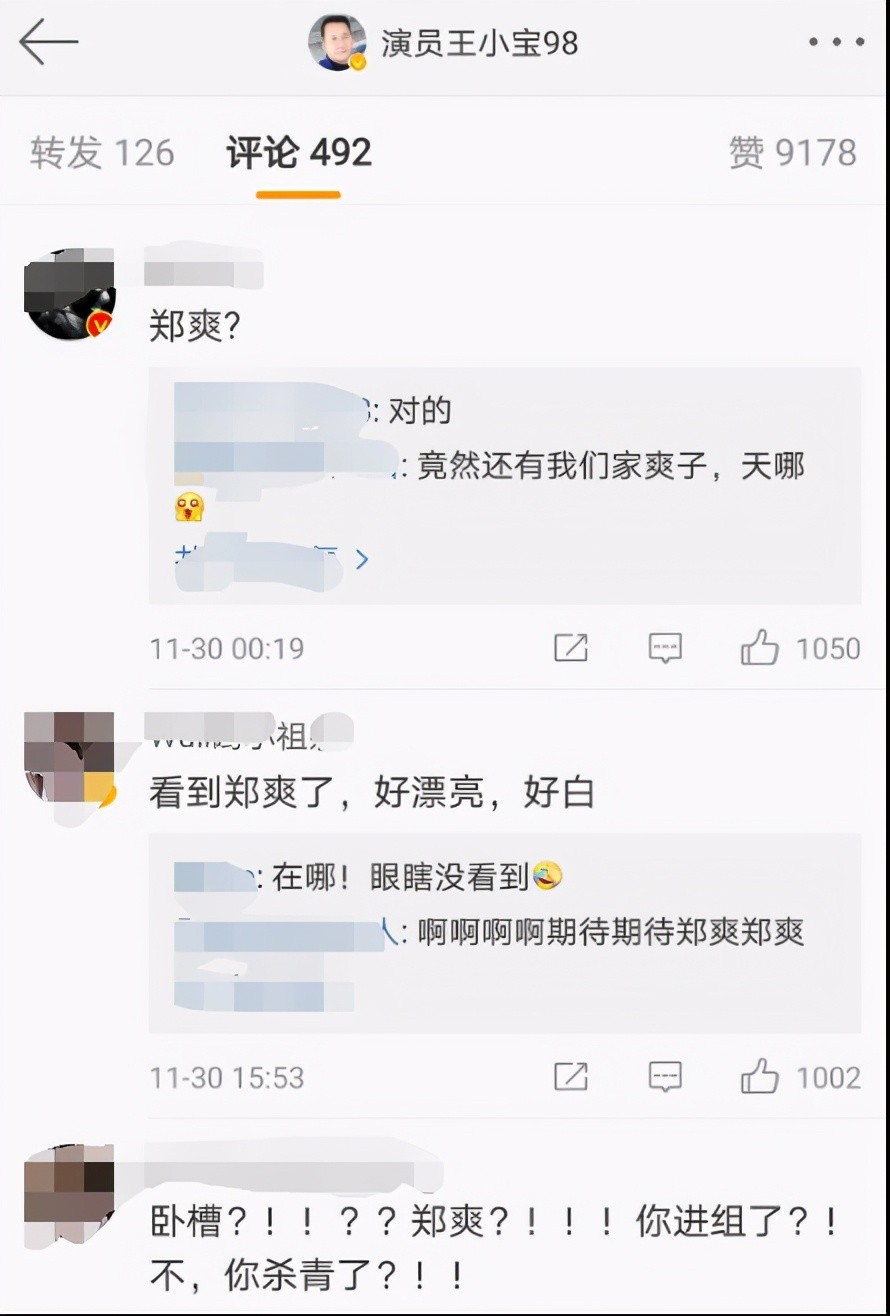Open the three-dot overflow menu
890x1316 pixels.
836,43
